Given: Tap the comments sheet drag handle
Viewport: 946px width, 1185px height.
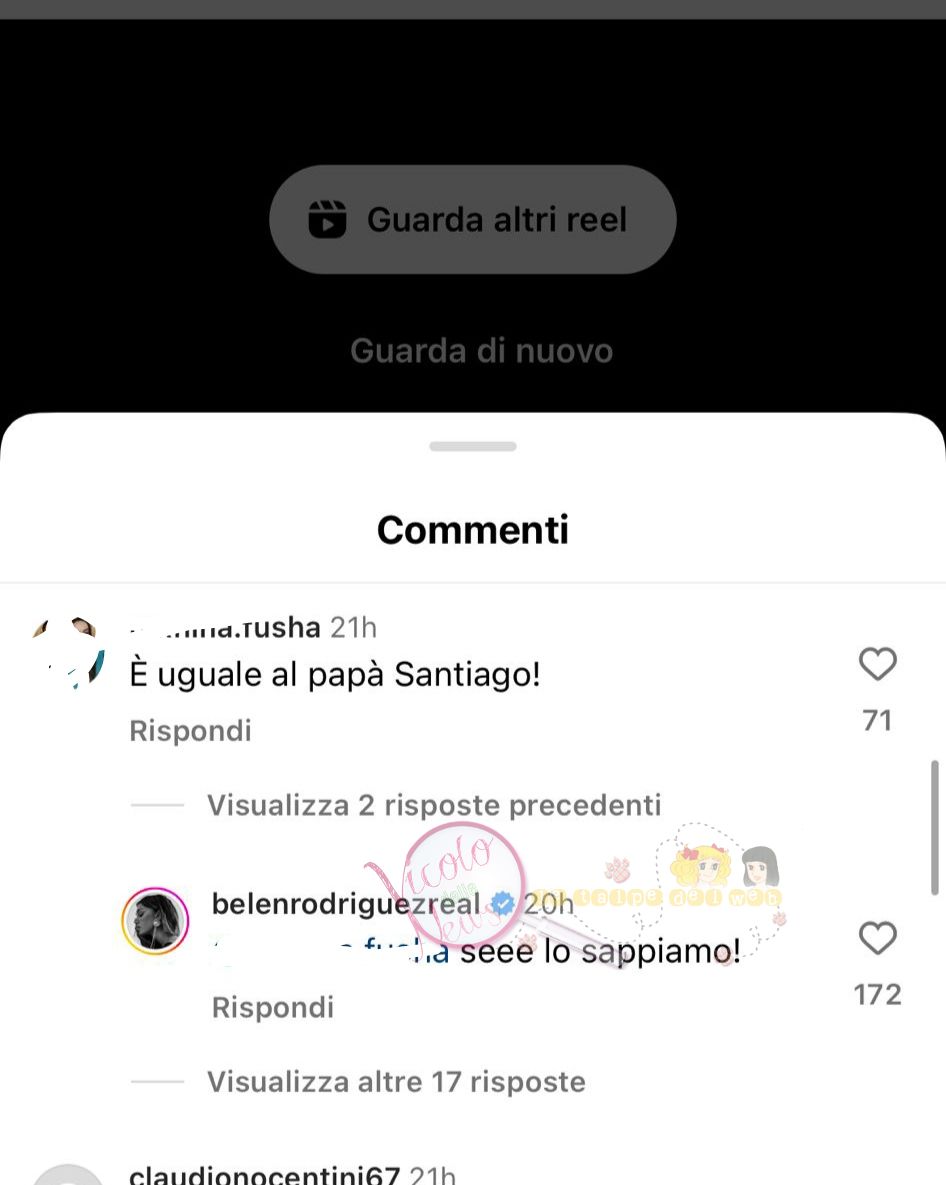Looking at the screenshot, I should pyautogui.click(x=472, y=446).
